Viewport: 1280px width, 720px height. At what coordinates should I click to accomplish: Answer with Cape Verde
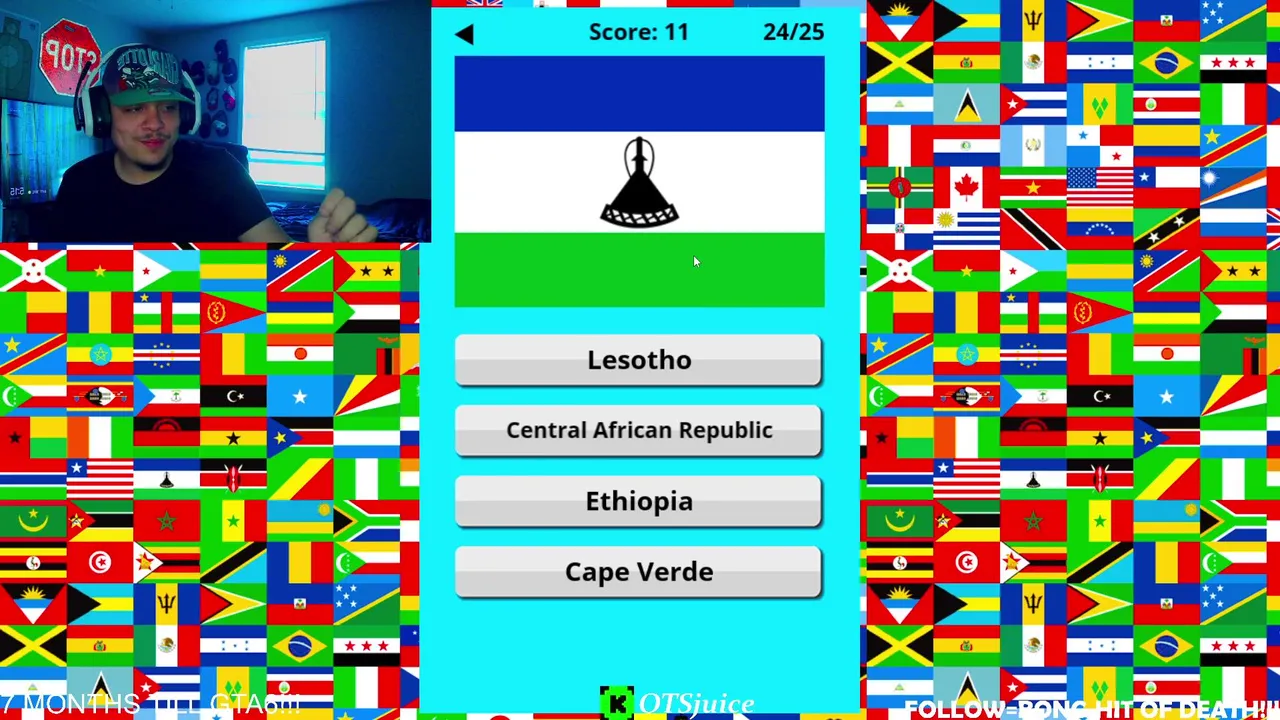[638, 572]
